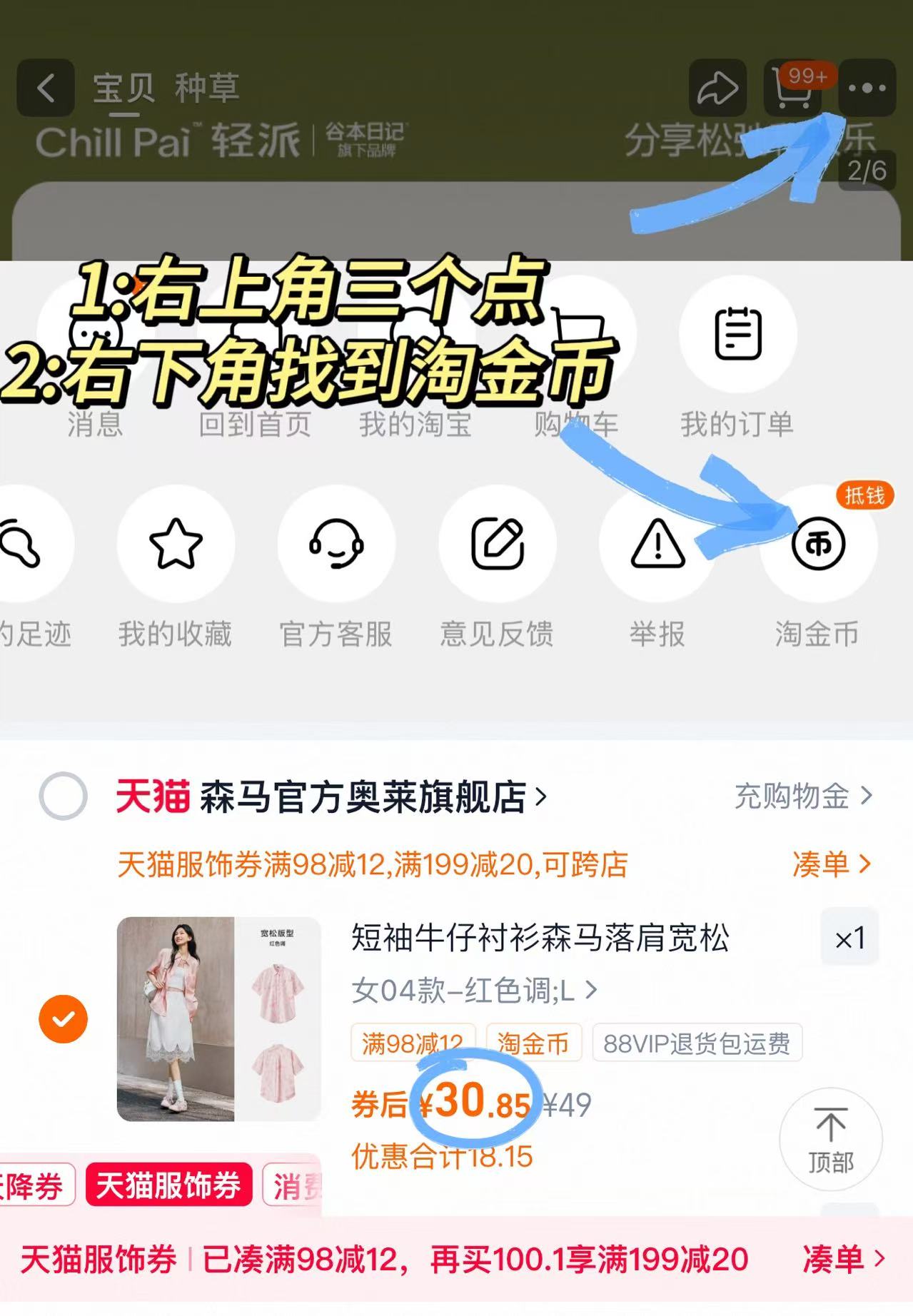Image resolution: width=913 pixels, height=1316 pixels.
Task: Open 官方客服 customer service headset icon
Action: click(336, 542)
